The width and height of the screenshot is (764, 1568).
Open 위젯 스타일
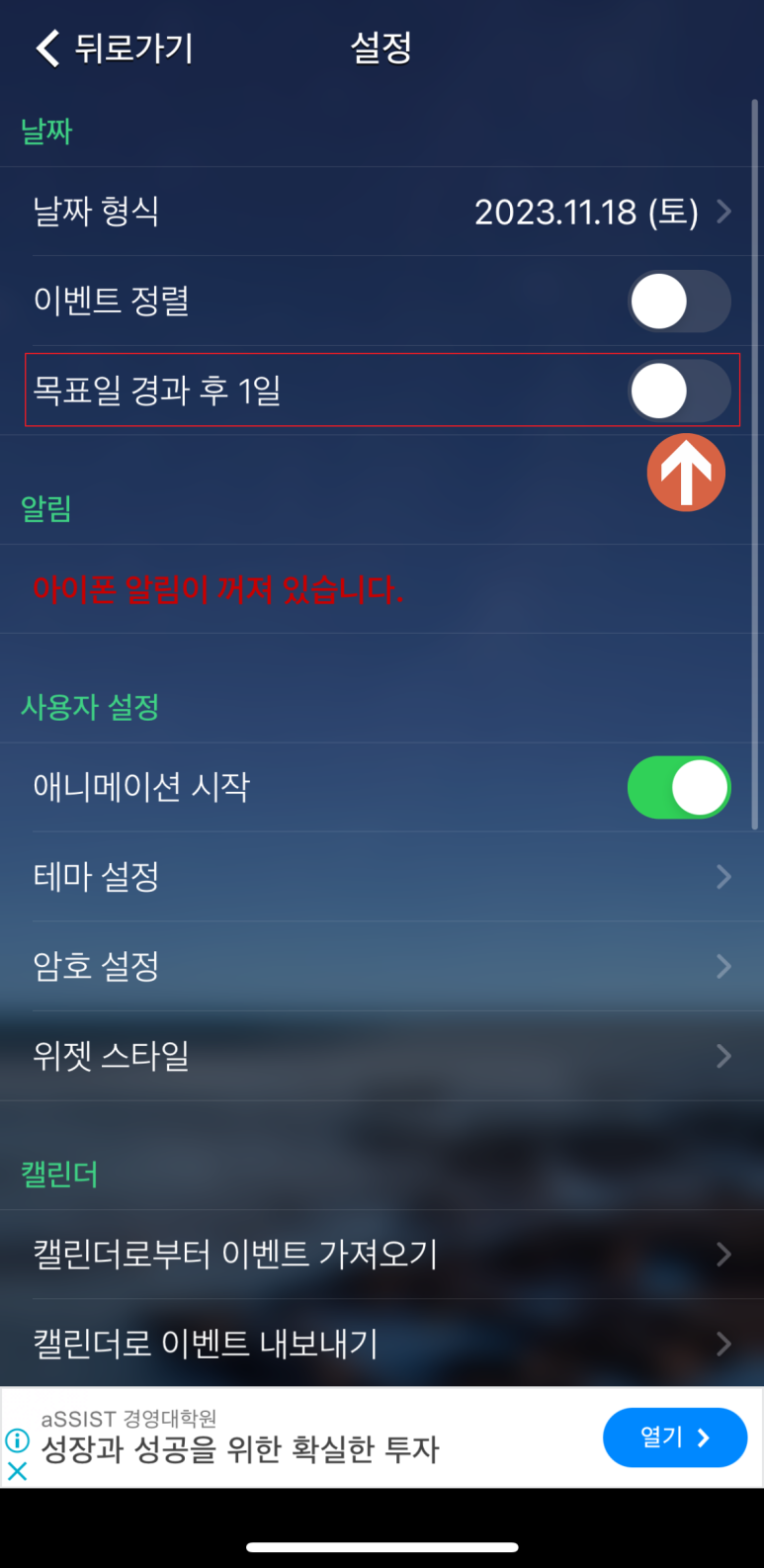[382, 1057]
